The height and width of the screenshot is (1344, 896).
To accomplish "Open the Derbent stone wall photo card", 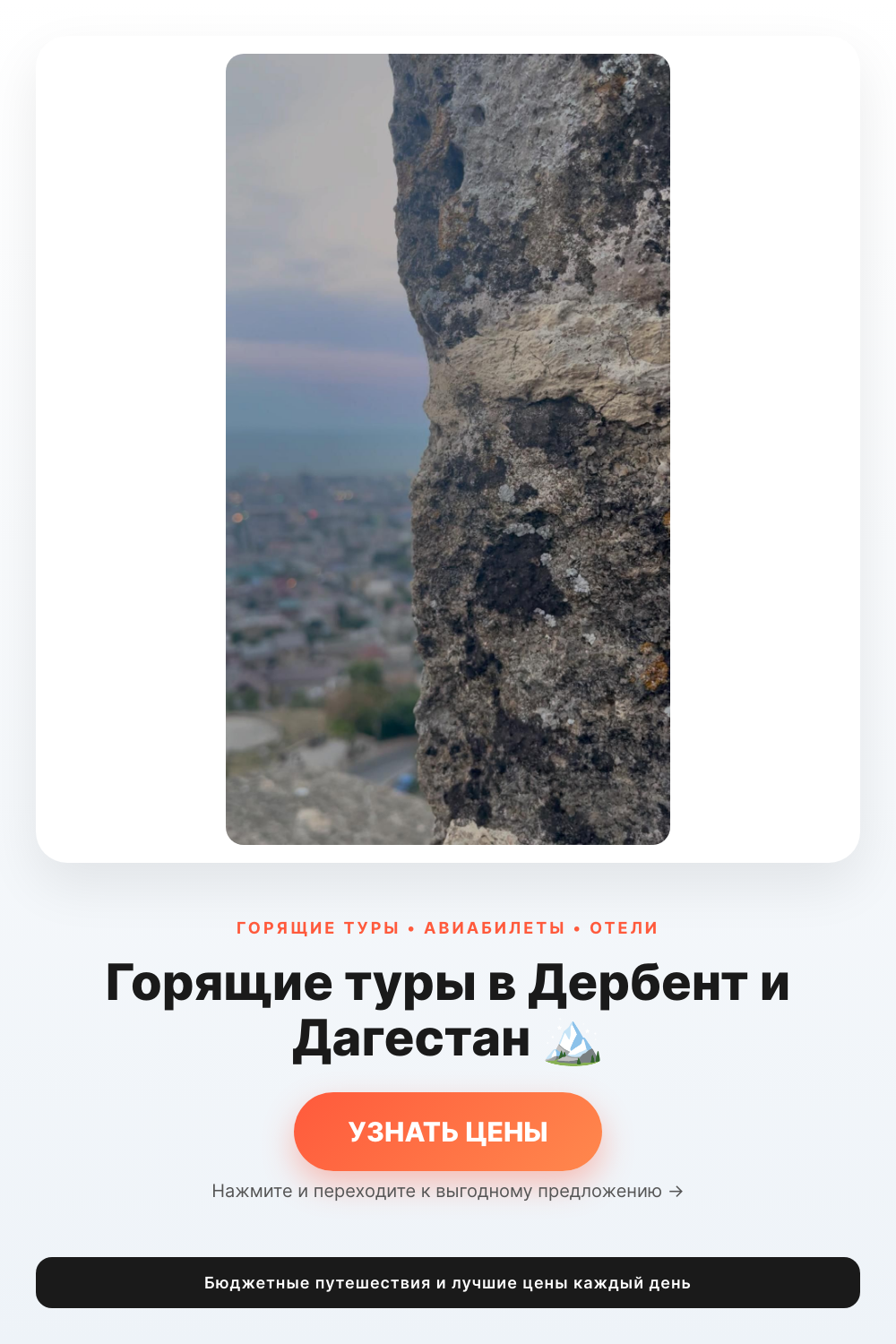I will click(x=448, y=449).
